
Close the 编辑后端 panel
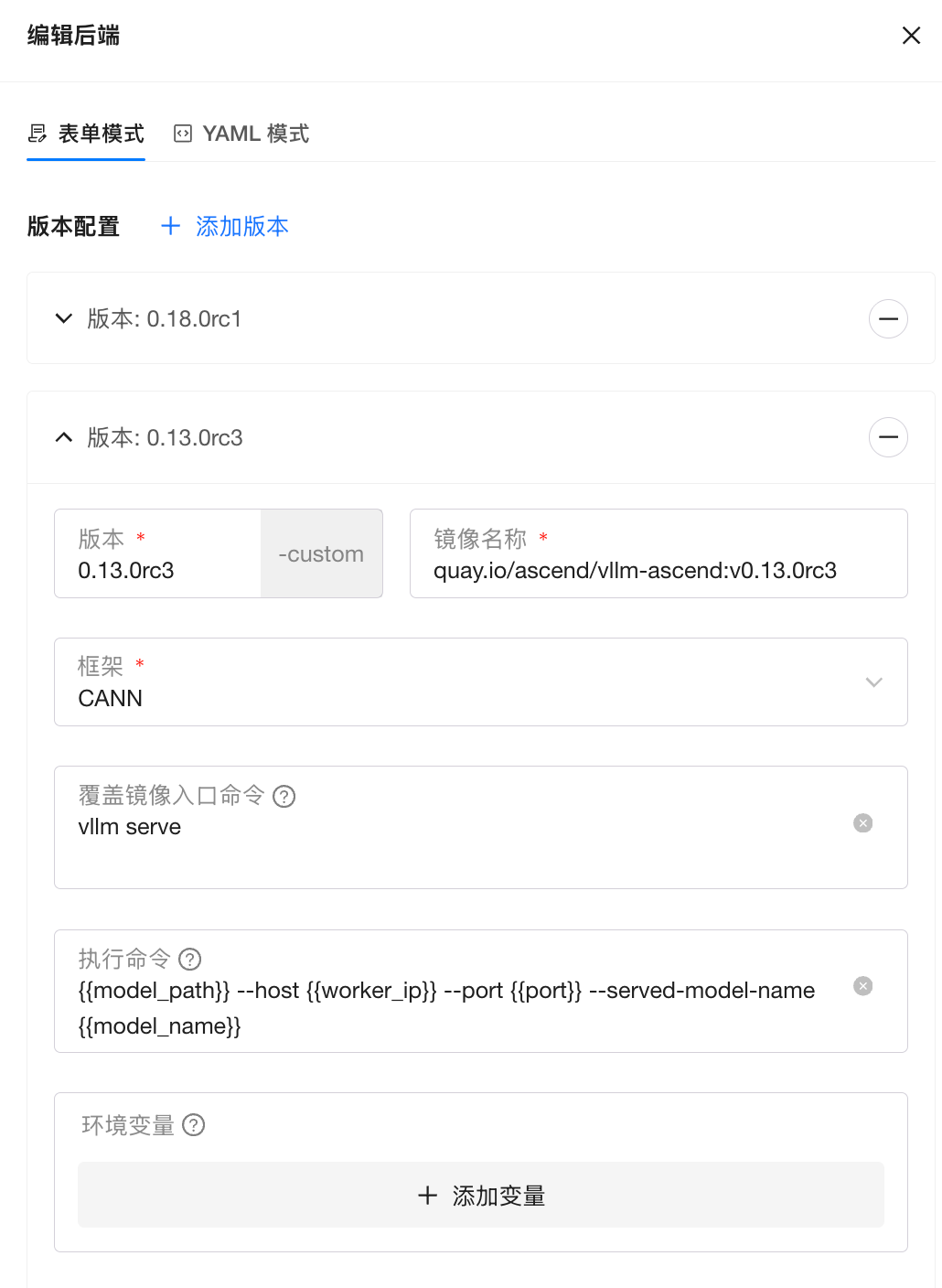[x=911, y=36]
